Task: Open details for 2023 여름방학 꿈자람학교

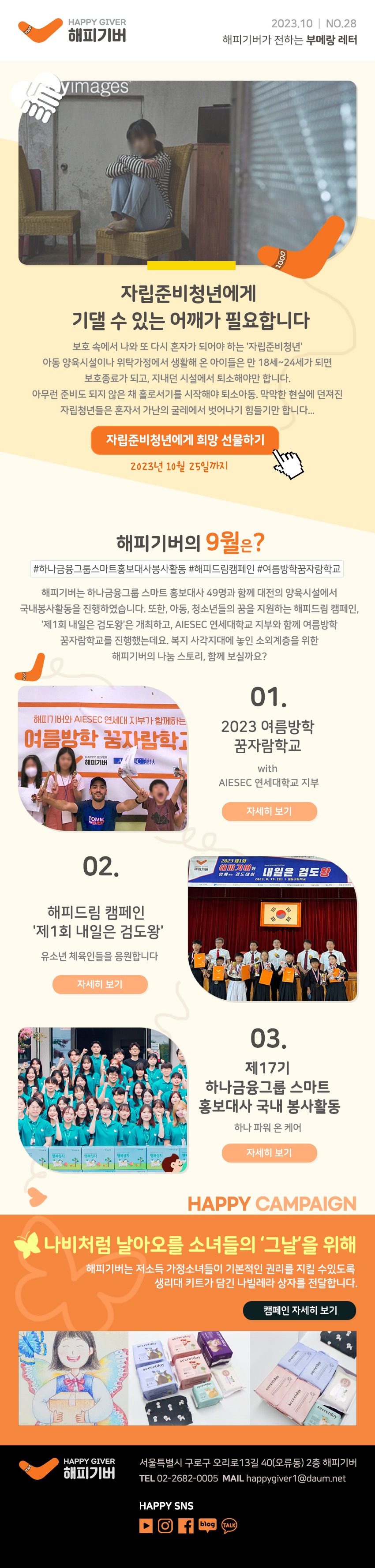Action: [x=269, y=811]
